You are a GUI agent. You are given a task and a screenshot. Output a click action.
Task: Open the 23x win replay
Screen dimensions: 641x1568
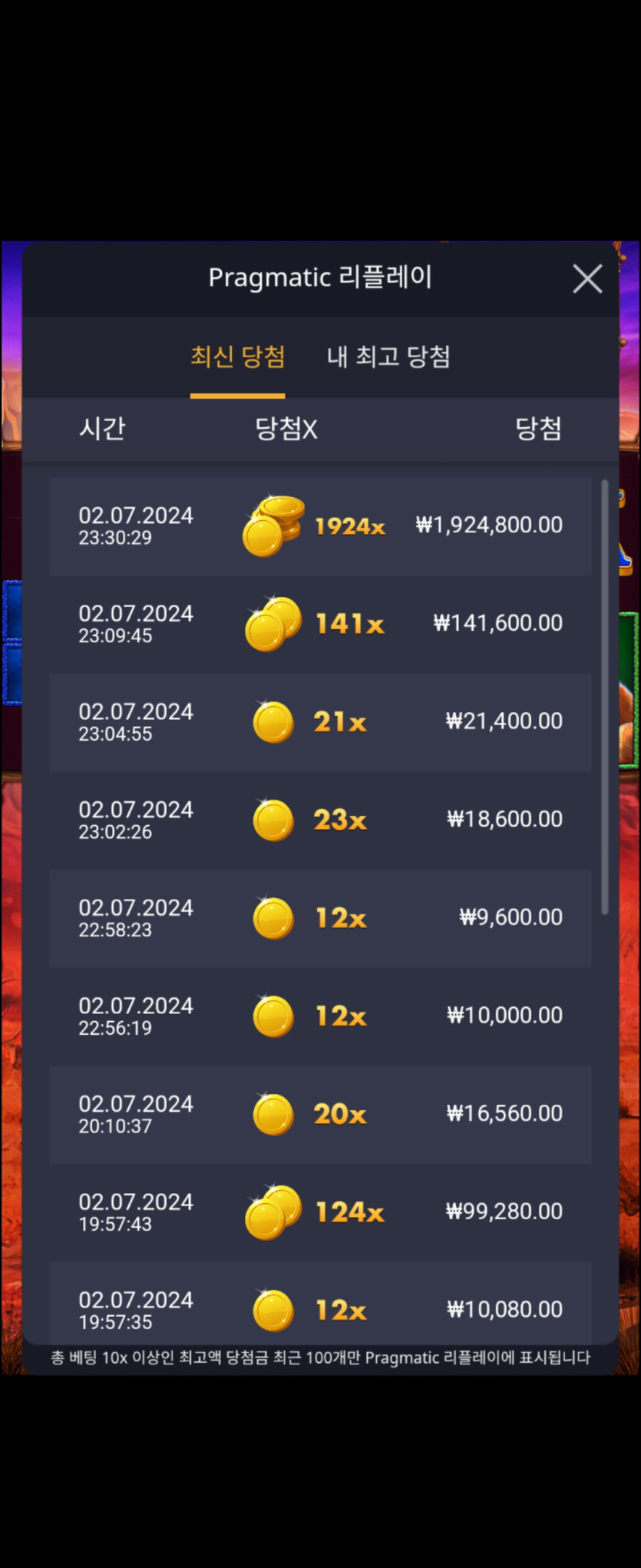click(320, 820)
